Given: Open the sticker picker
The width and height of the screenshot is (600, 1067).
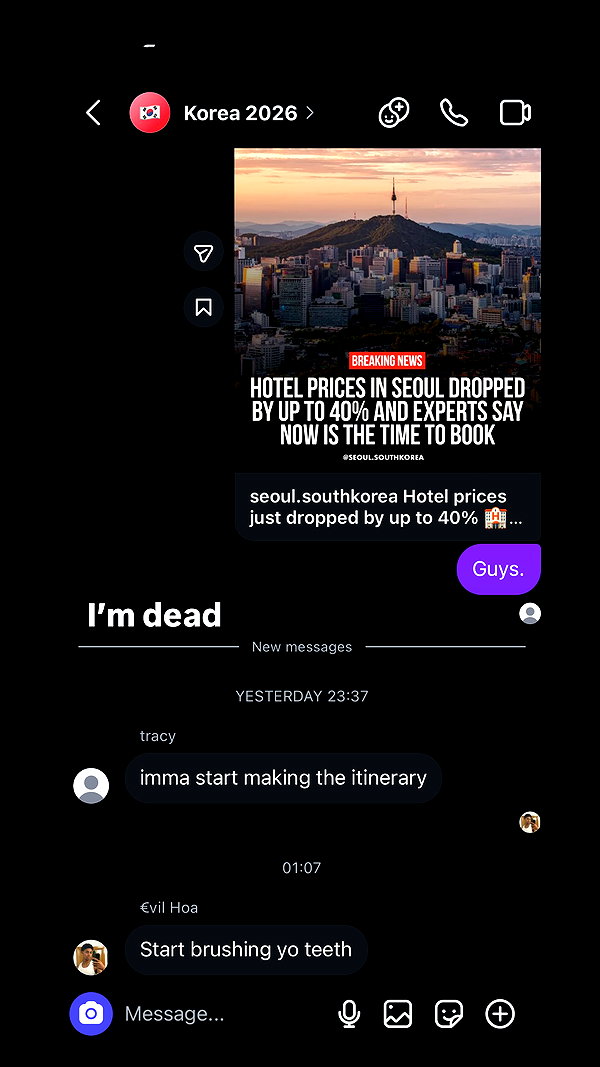Looking at the screenshot, I should coord(449,1014).
